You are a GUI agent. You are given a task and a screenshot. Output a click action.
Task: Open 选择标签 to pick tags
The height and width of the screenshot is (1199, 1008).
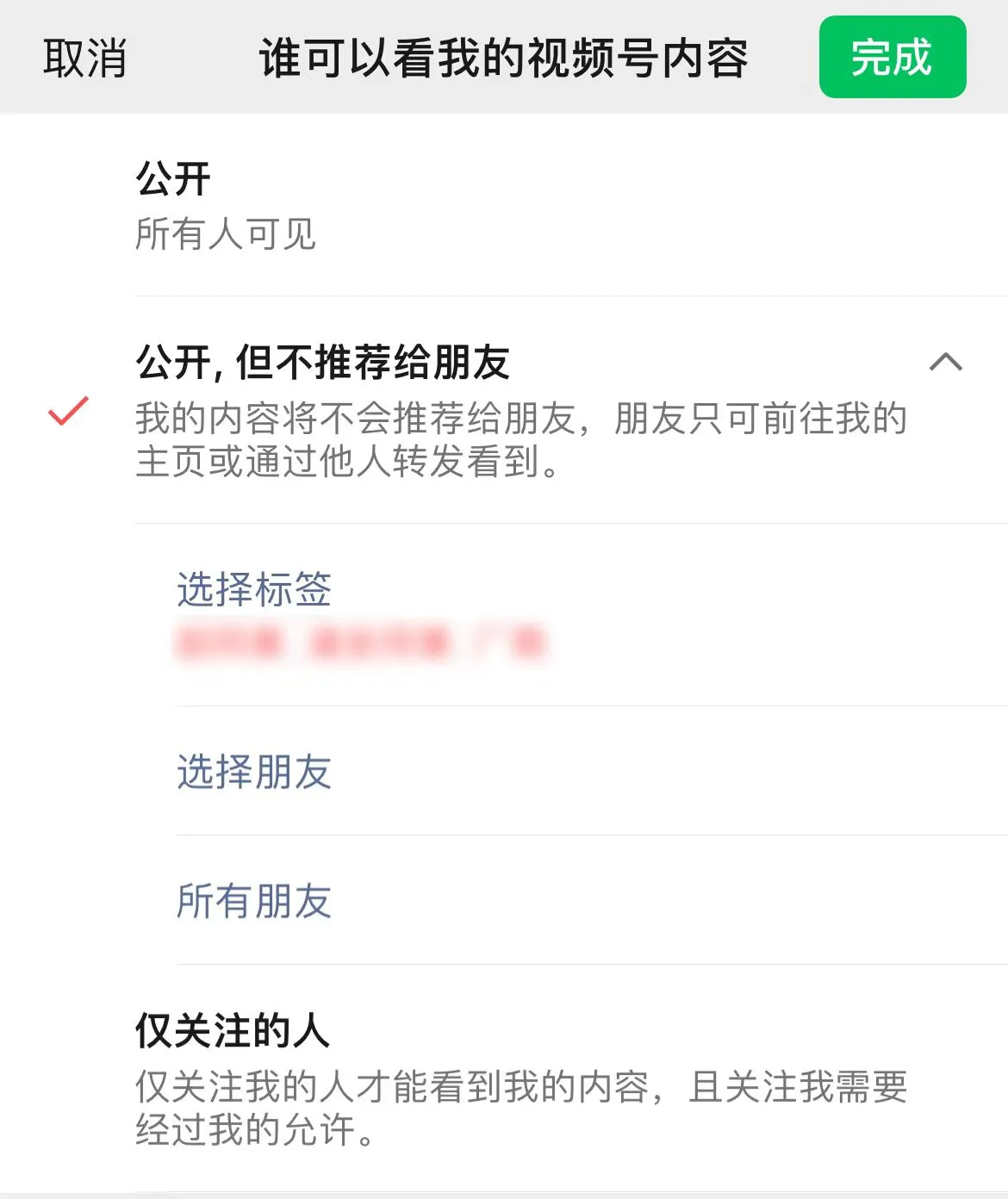[254, 590]
